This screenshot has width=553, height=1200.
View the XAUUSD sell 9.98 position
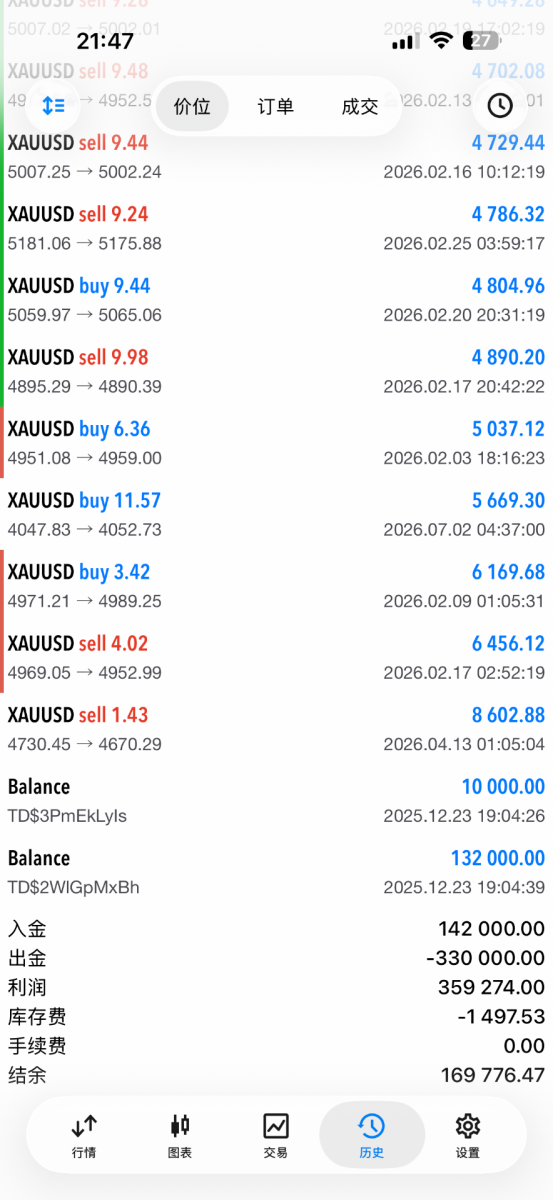coord(276,372)
